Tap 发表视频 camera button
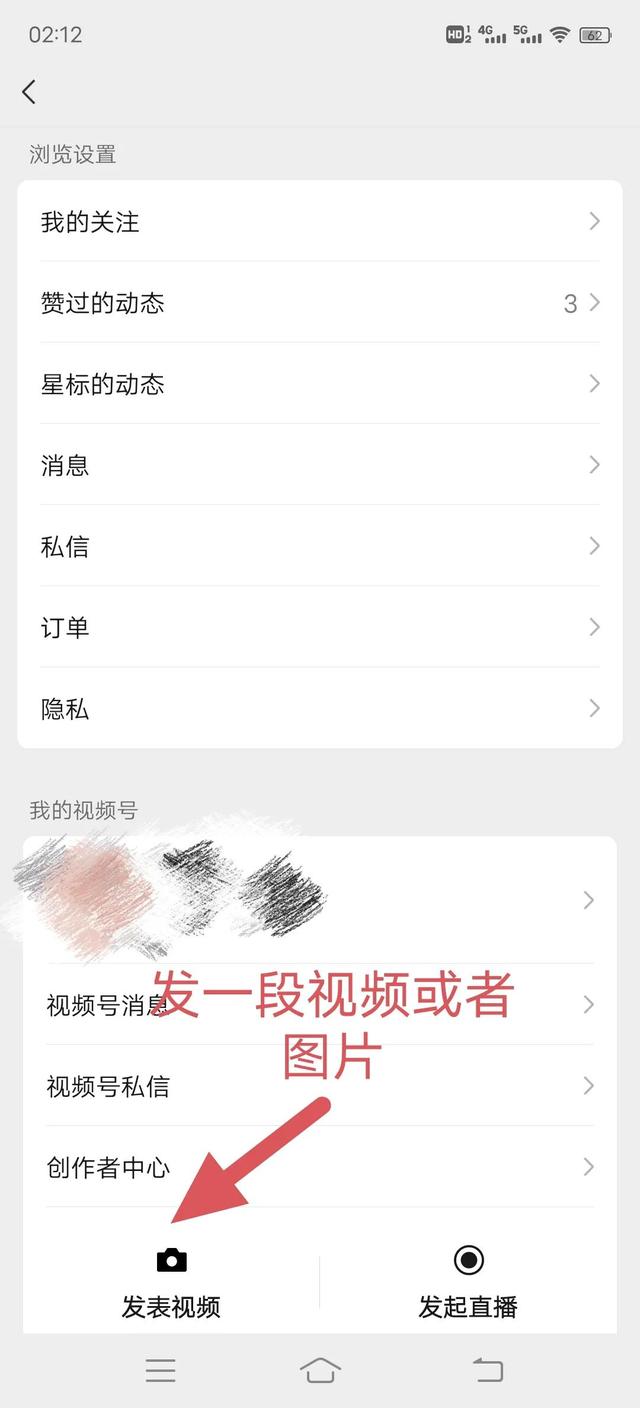Viewport: 640px width, 1408px height. tap(171, 1280)
